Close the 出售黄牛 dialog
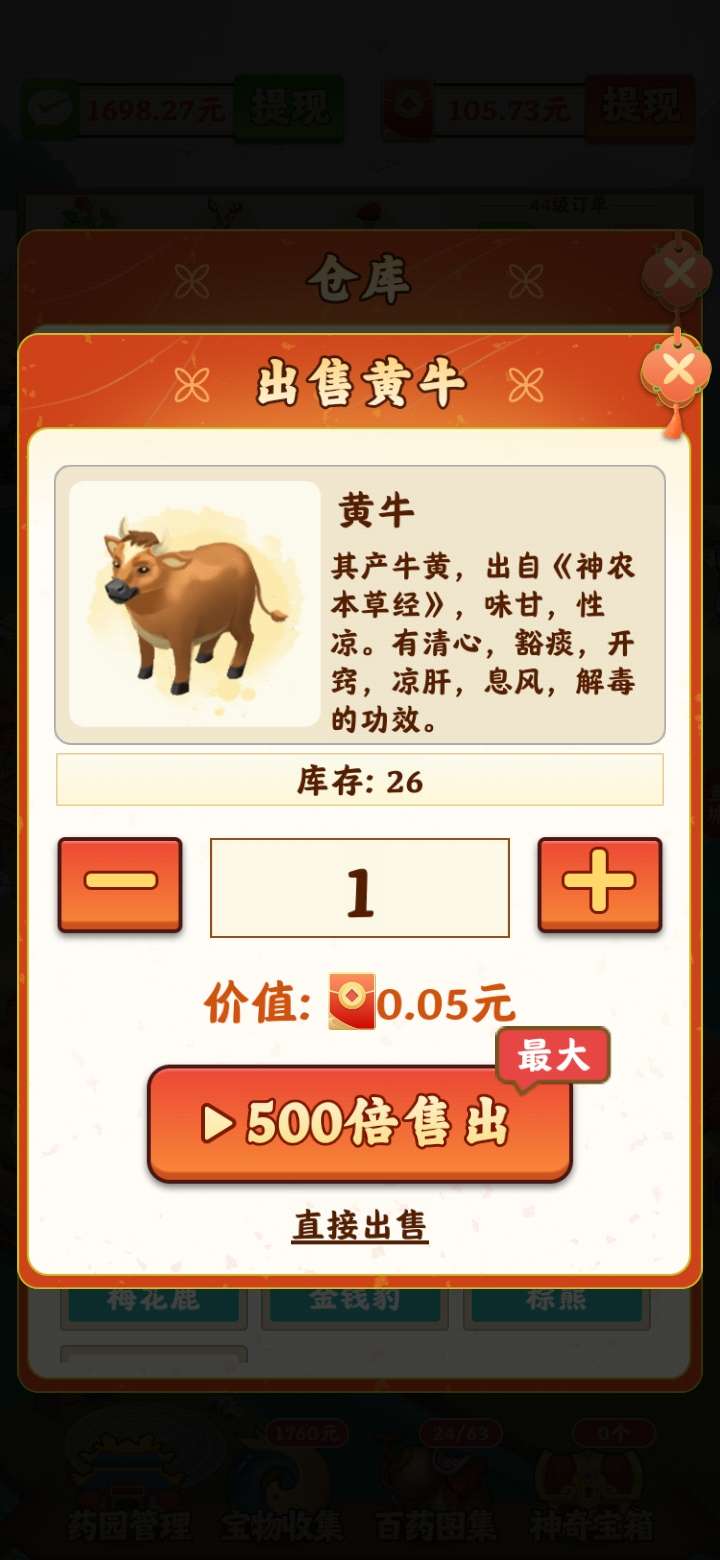This screenshot has width=720, height=1560. pos(678,371)
